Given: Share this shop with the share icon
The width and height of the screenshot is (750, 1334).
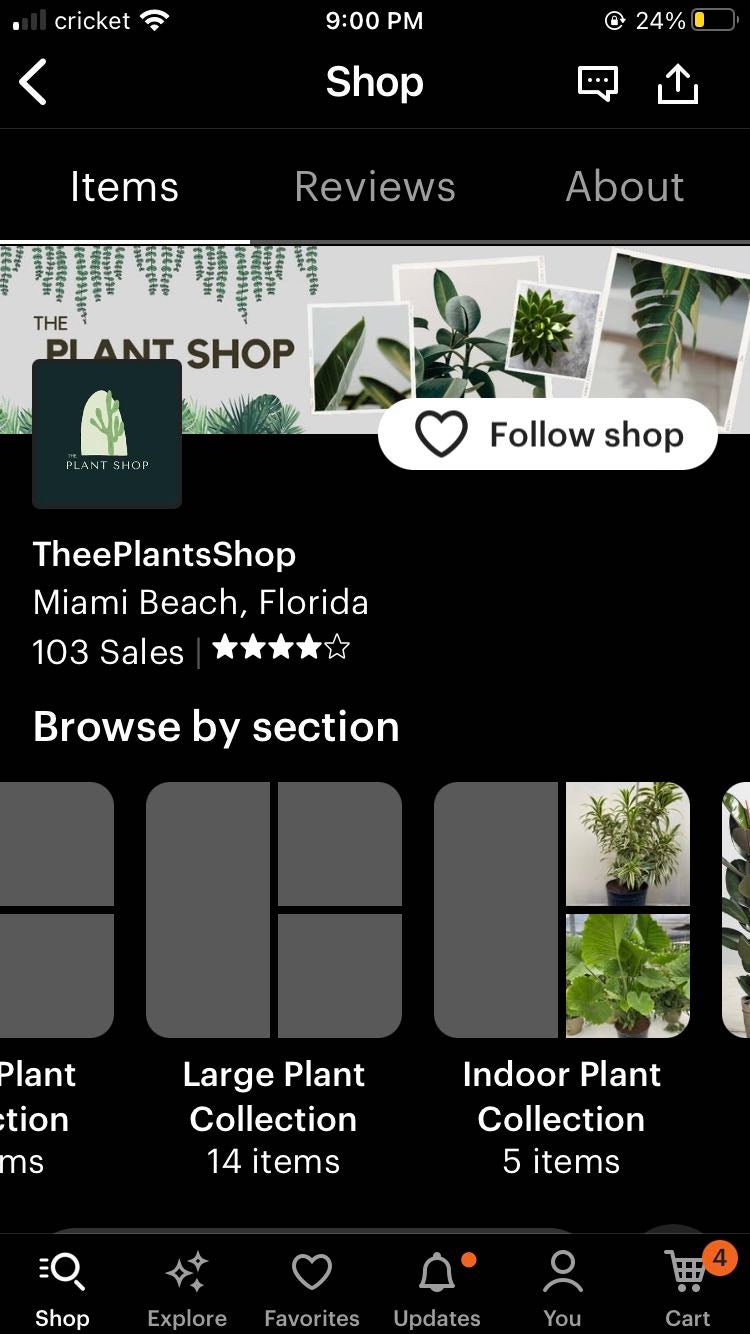Looking at the screenshot, I should pyautogui.click(x=677, y=83).
